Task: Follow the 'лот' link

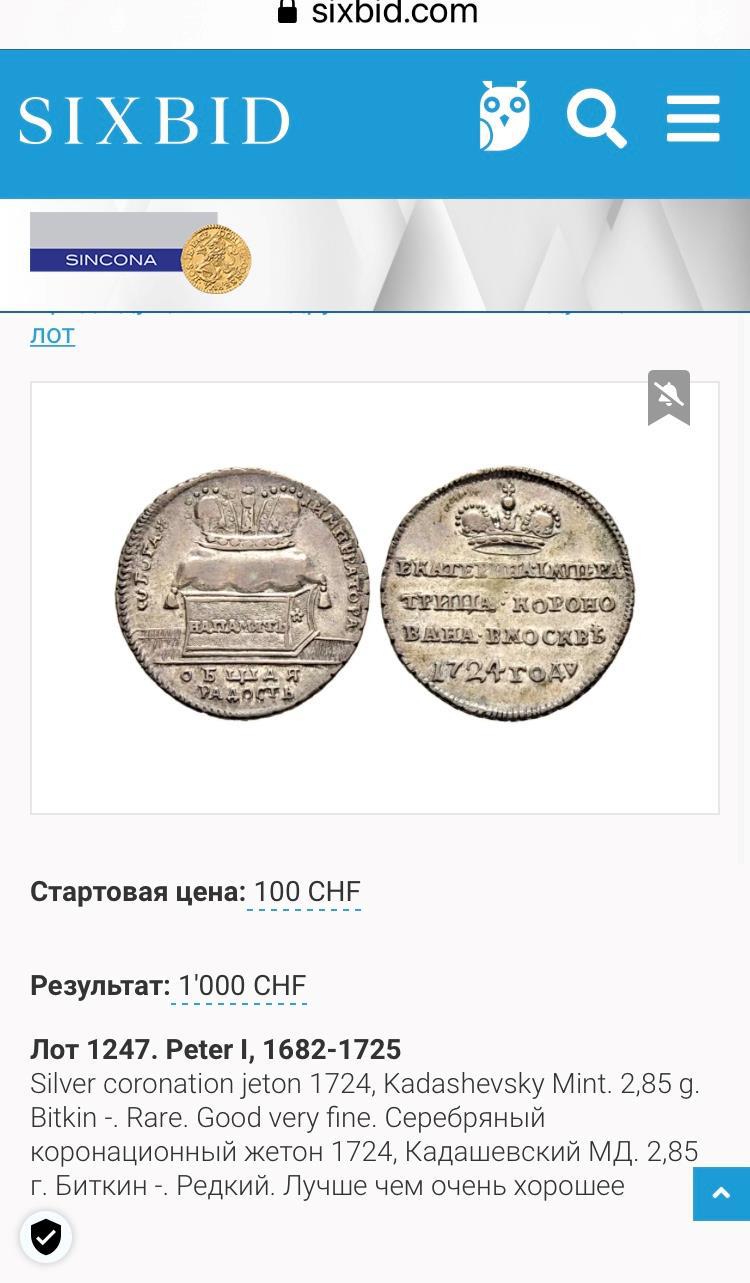Action: [x=52, y=335]
